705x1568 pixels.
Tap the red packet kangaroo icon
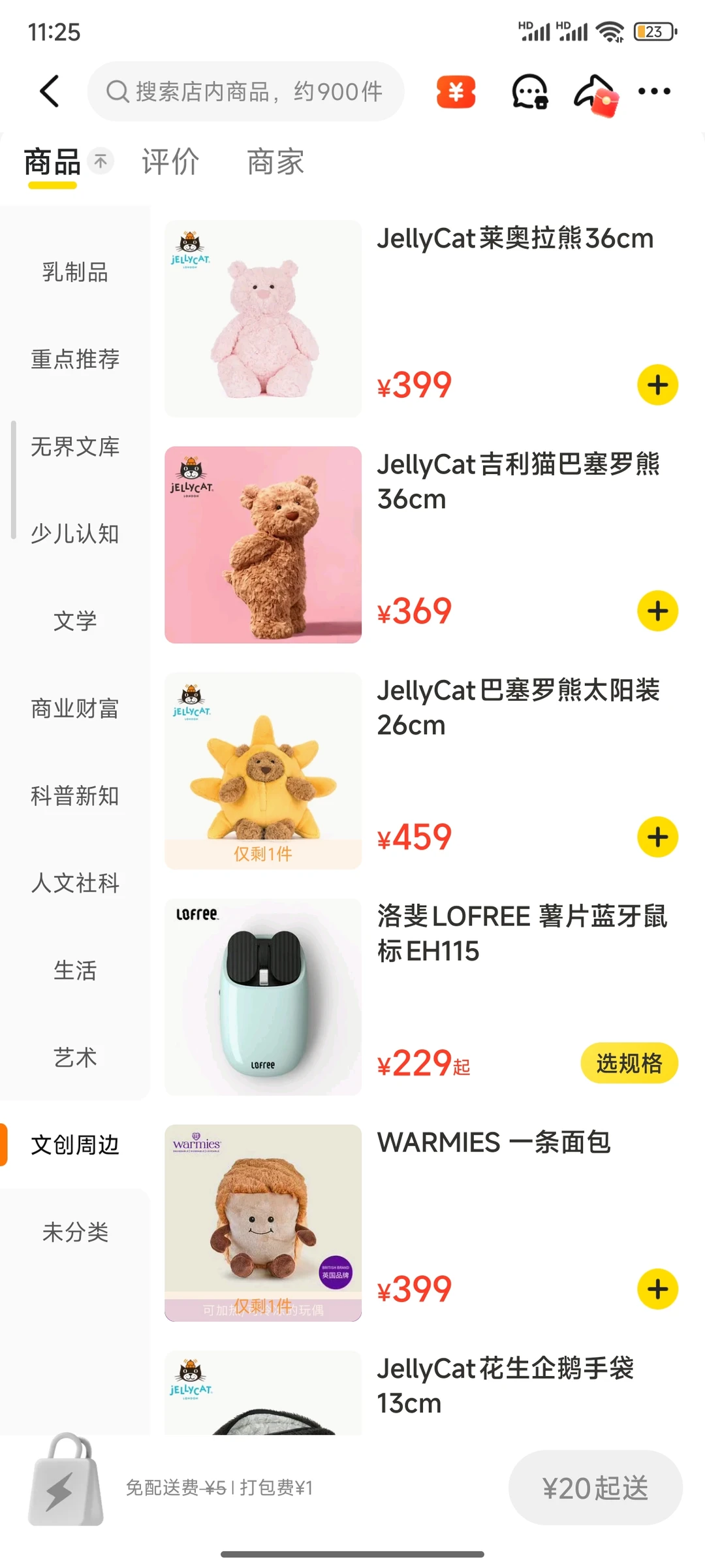point(595,92)
